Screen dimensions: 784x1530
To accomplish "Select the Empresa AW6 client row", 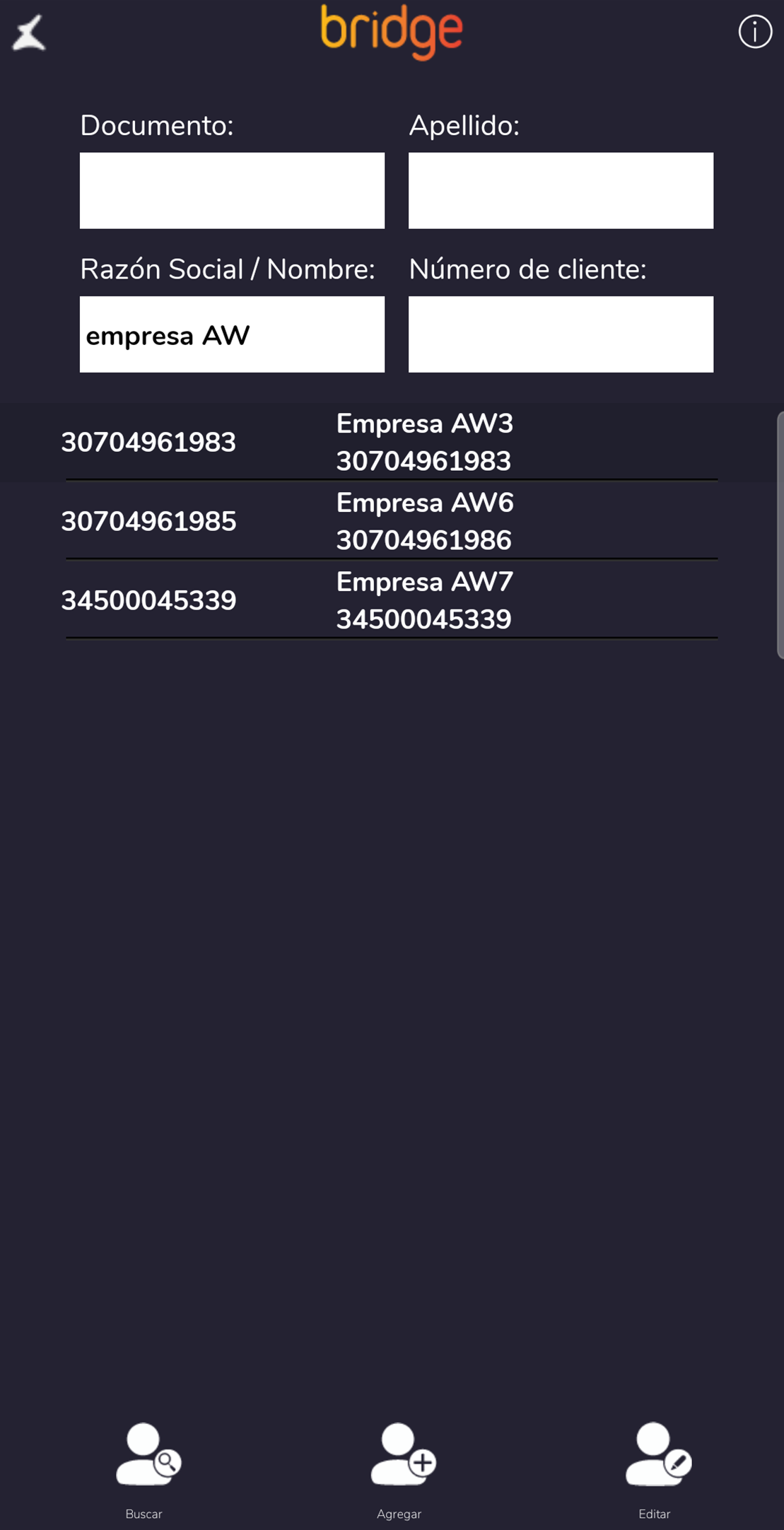I will click(392, 522).
